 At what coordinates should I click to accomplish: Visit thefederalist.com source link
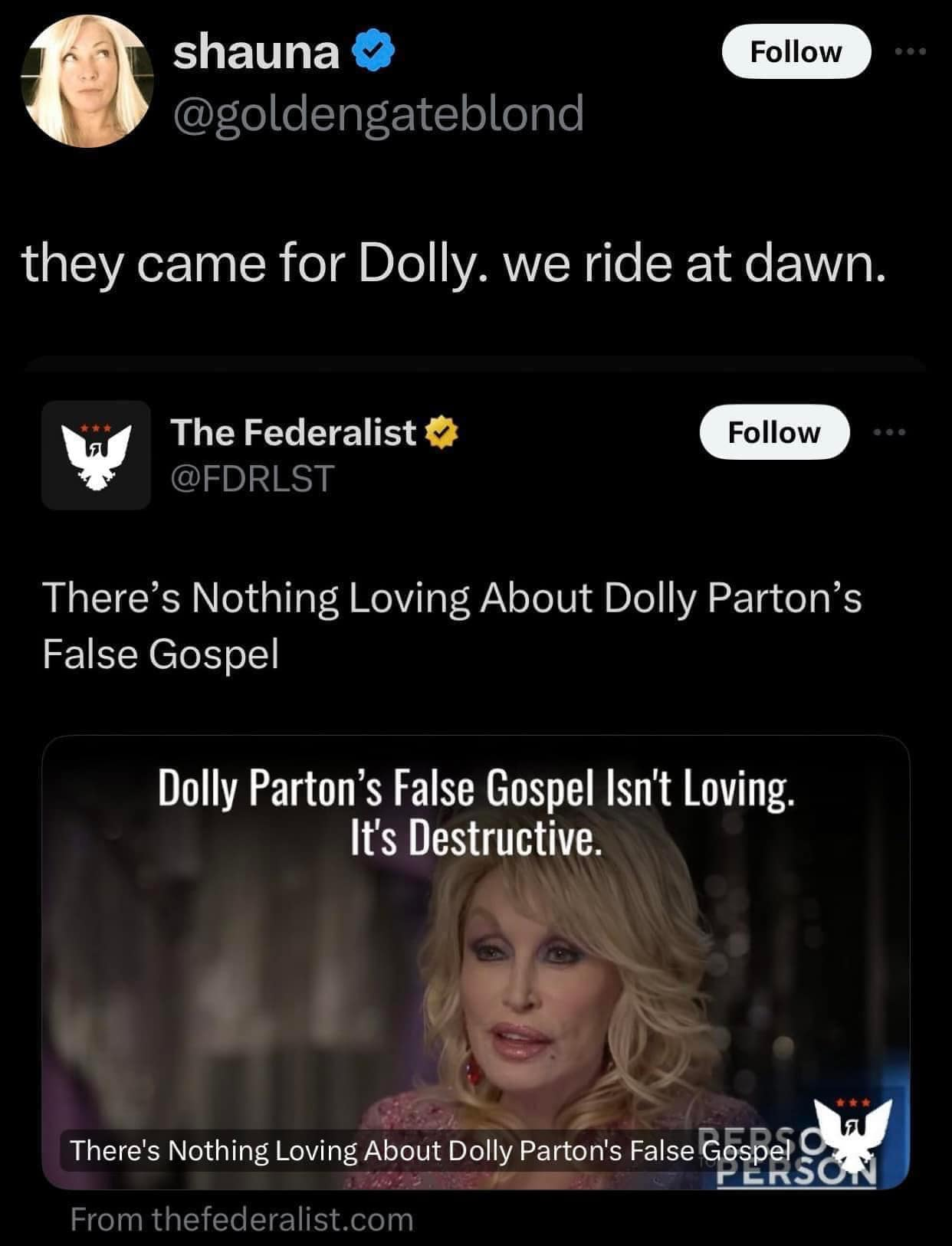point(242,1219)
